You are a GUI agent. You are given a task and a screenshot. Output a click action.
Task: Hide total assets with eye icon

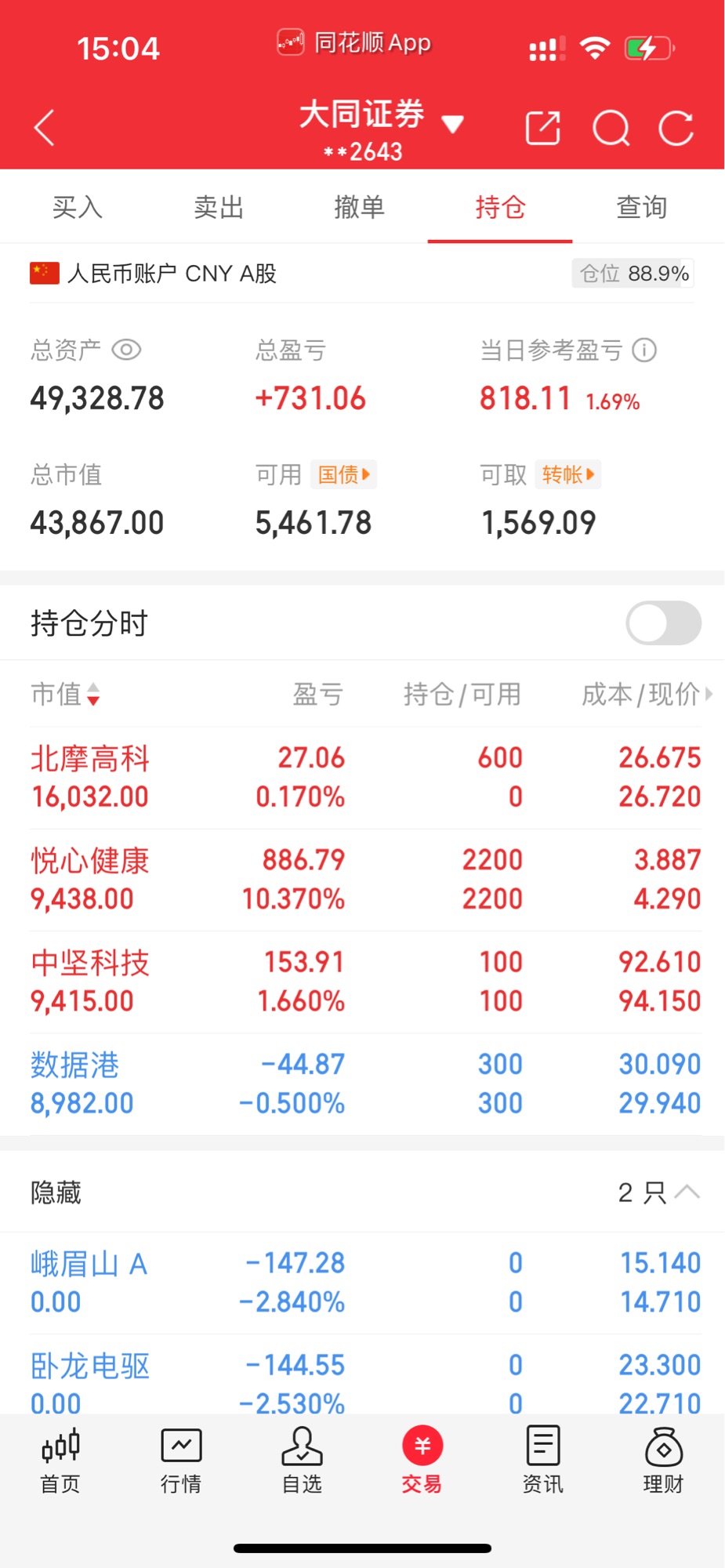(126, 350)
